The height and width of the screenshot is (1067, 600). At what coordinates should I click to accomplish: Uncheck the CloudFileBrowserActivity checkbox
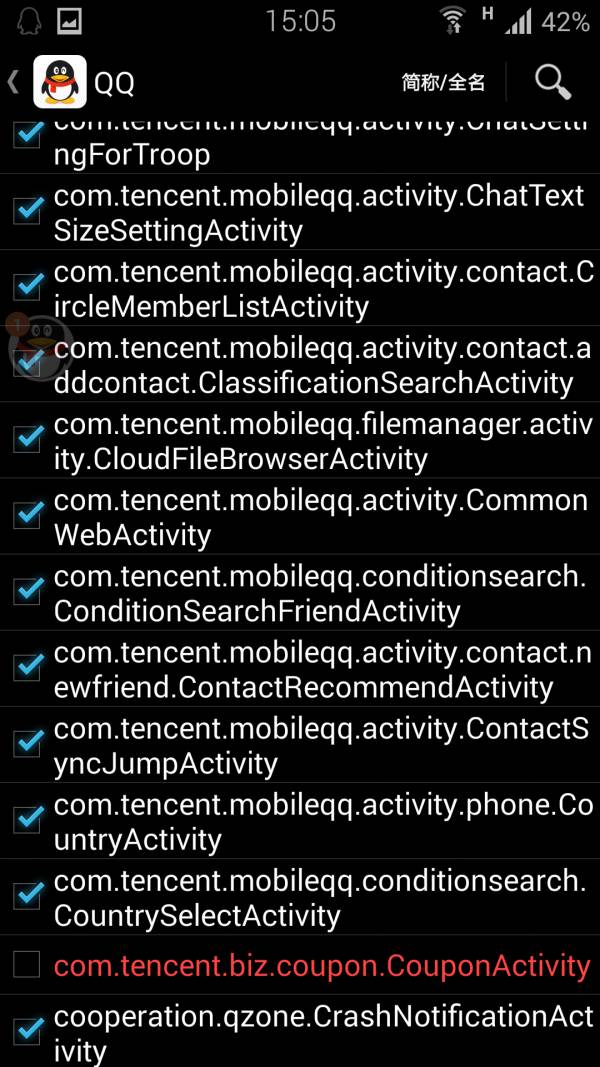[x=27, y=440]
